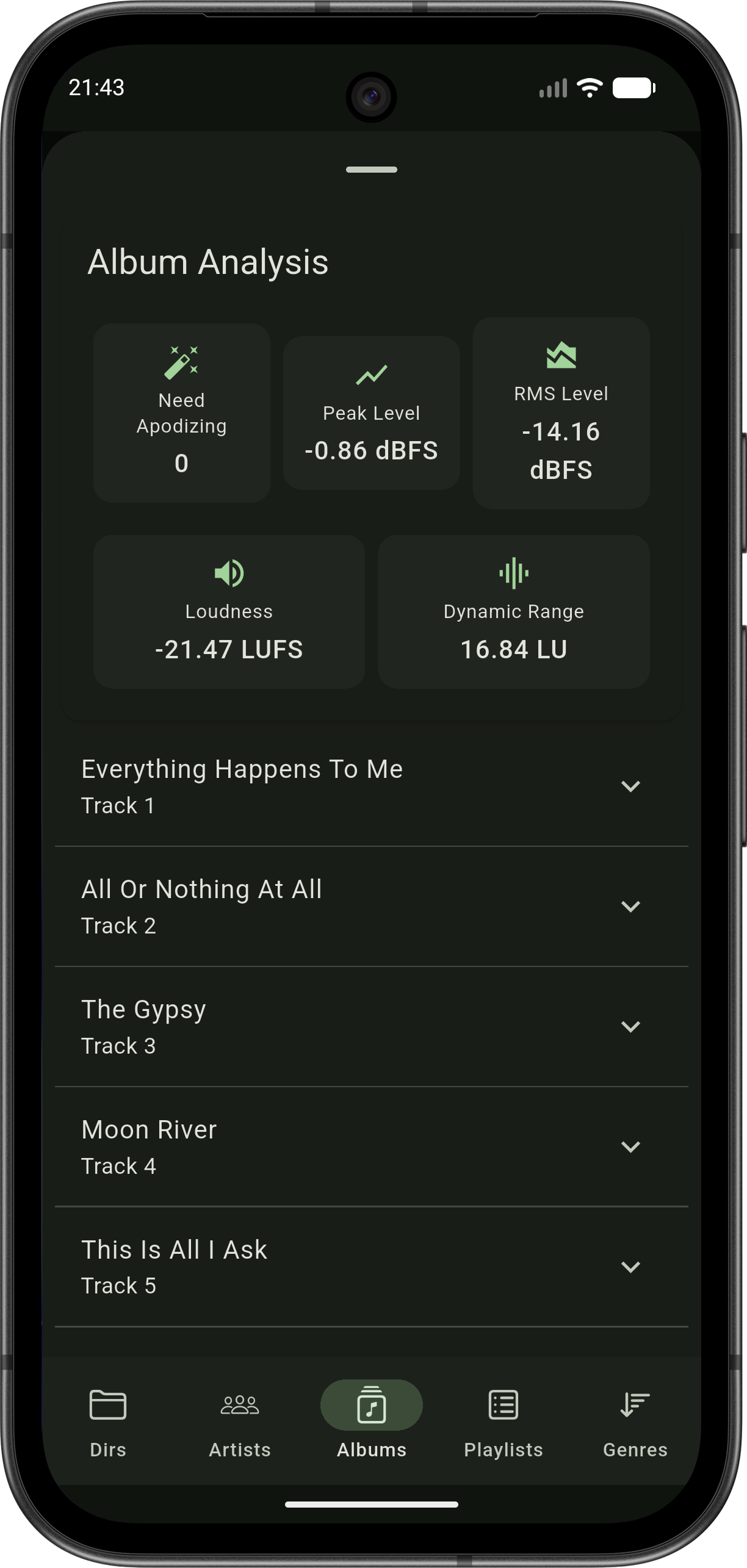Image resolution: width=747 pixels, height=1568 pixels.
Task: Expand This Is All I Ask details
Action: pos(632,1267)
